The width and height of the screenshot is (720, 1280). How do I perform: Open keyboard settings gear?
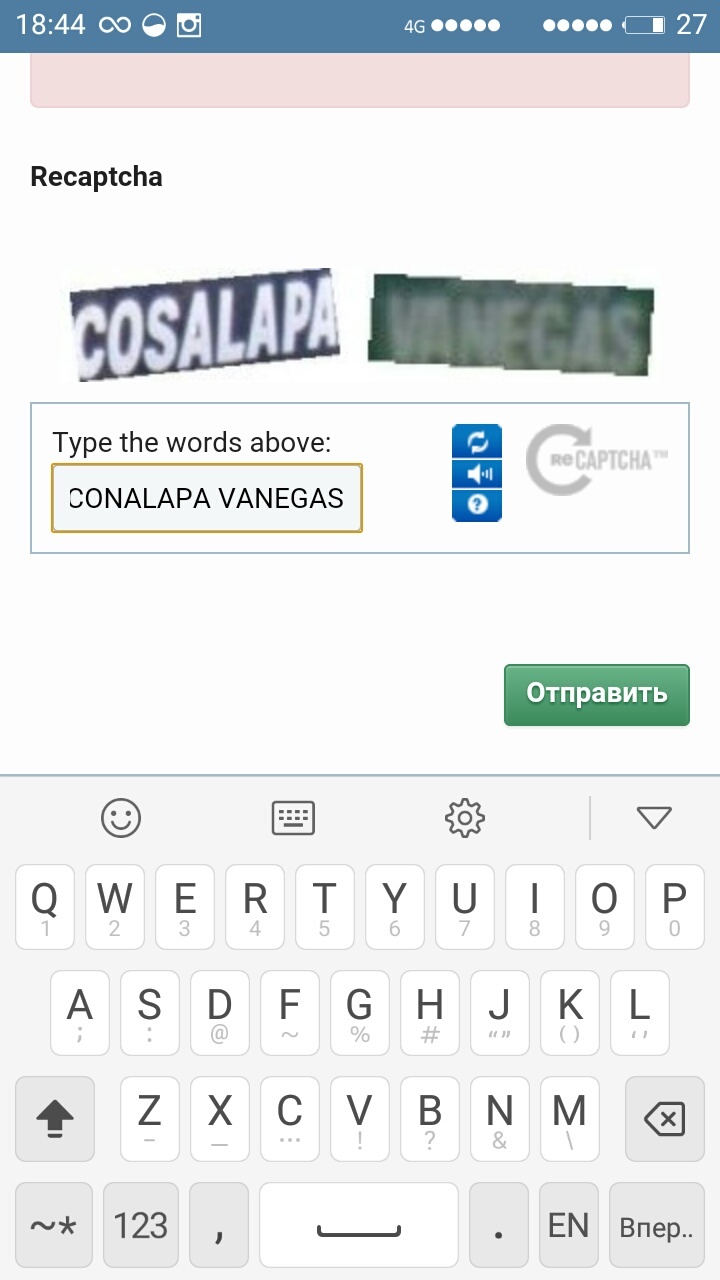click(464, 818)
